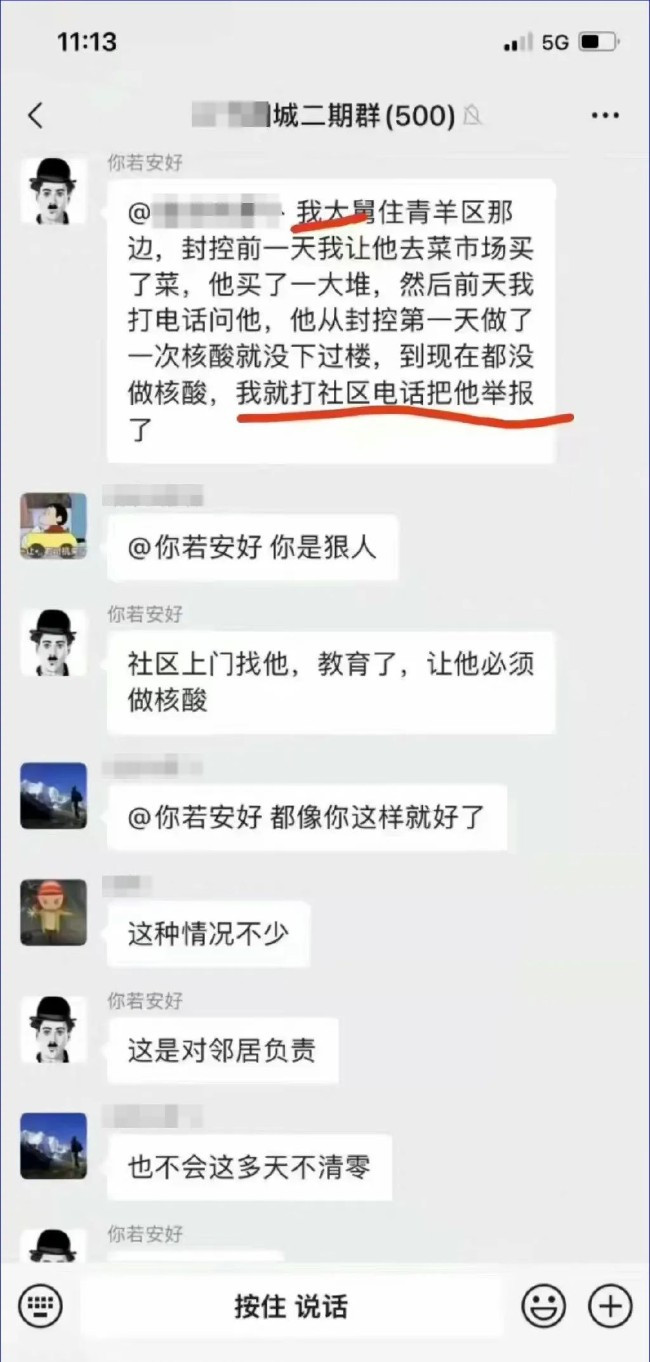Open the emoji sticker panel

point(544,1305)
